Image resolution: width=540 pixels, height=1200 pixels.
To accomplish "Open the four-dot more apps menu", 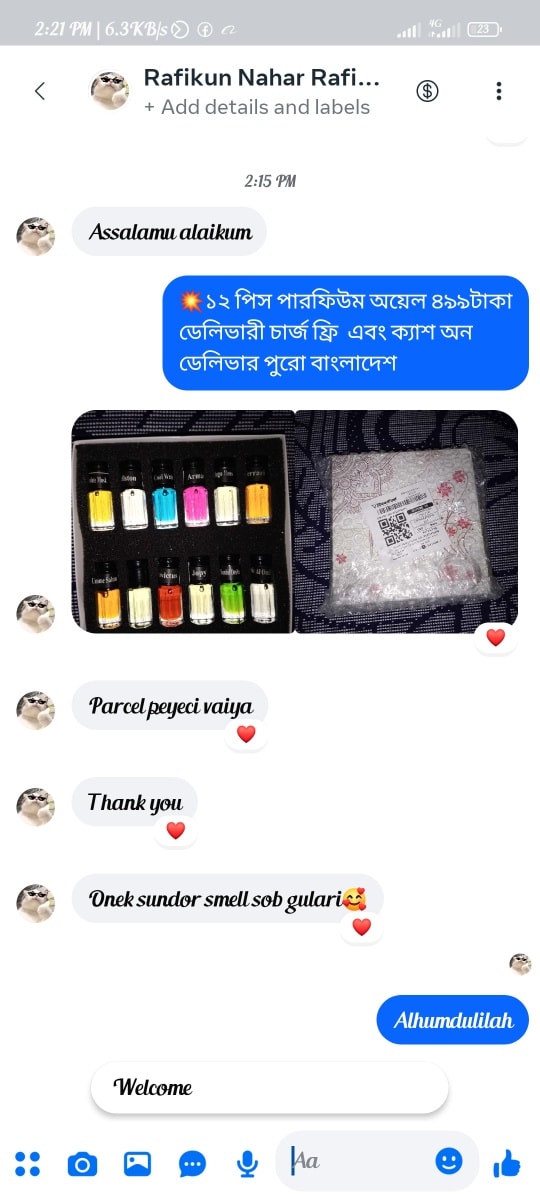I will [x=28, y=1163].
